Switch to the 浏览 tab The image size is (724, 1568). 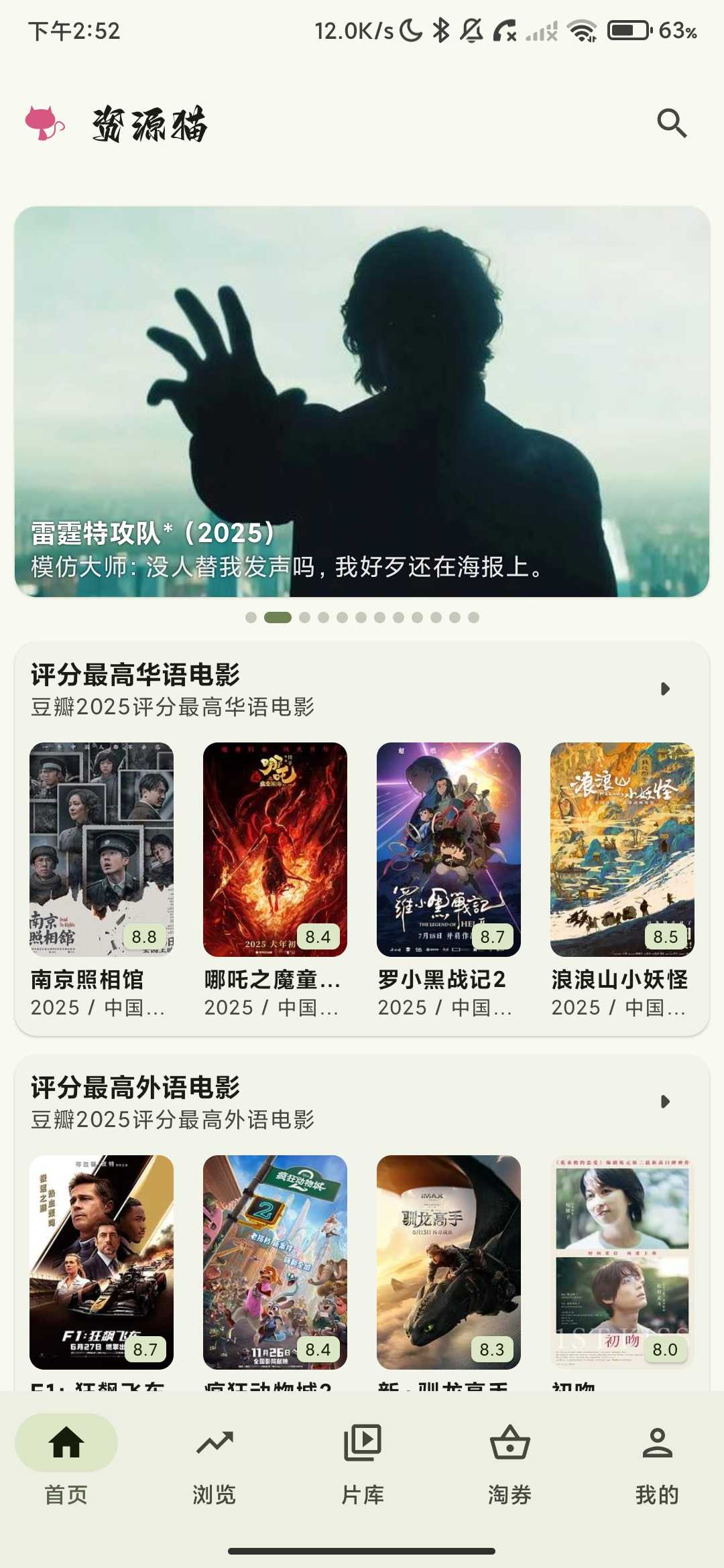click(x=215, y=1462)
